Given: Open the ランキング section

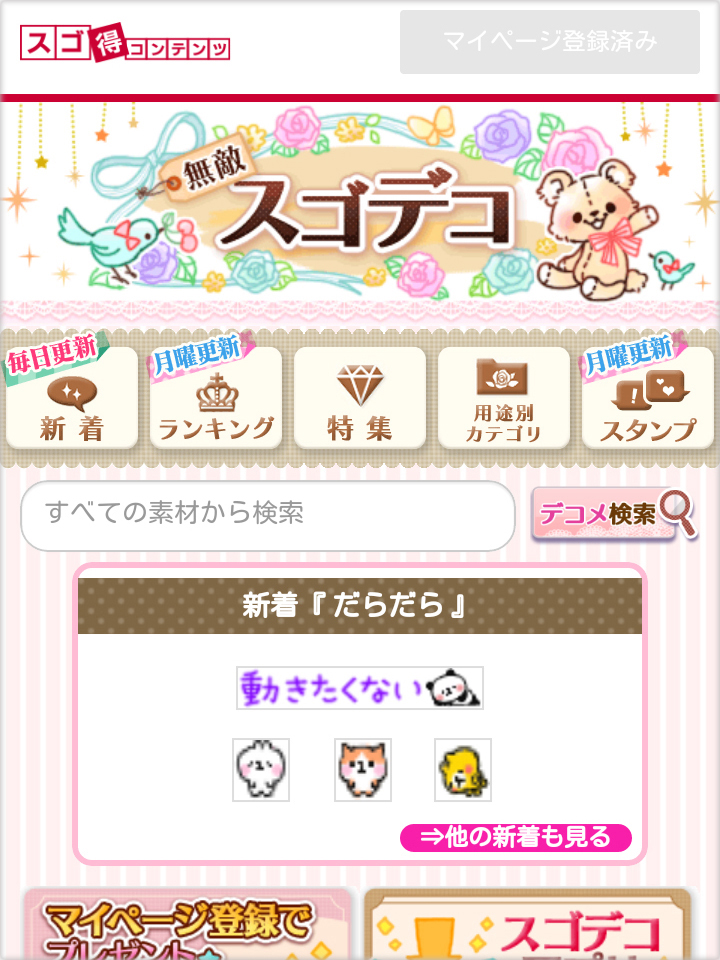Looking at the screenshot, I should [216, 398].
